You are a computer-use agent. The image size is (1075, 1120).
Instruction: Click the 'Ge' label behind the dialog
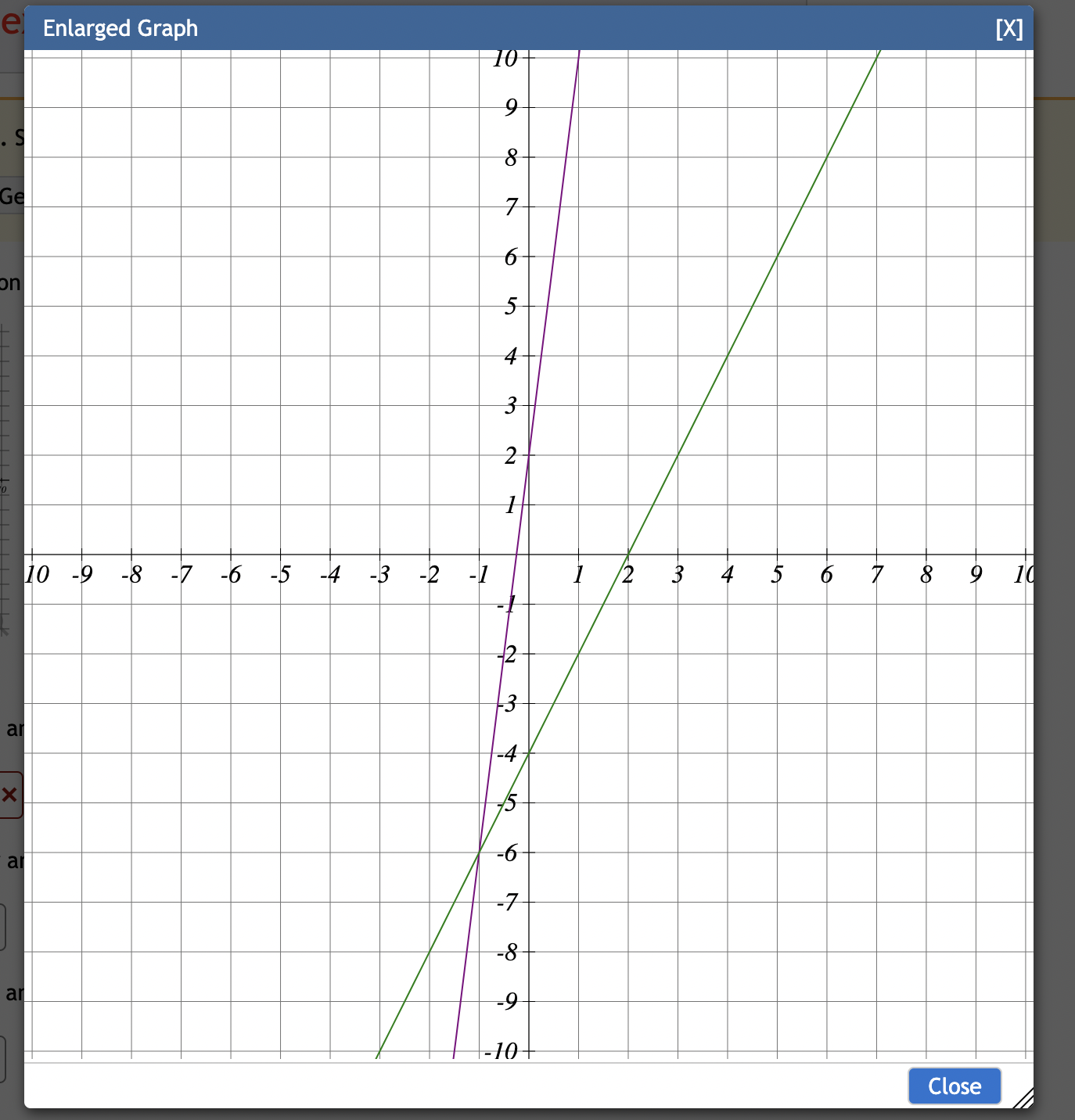coord(11,196)
